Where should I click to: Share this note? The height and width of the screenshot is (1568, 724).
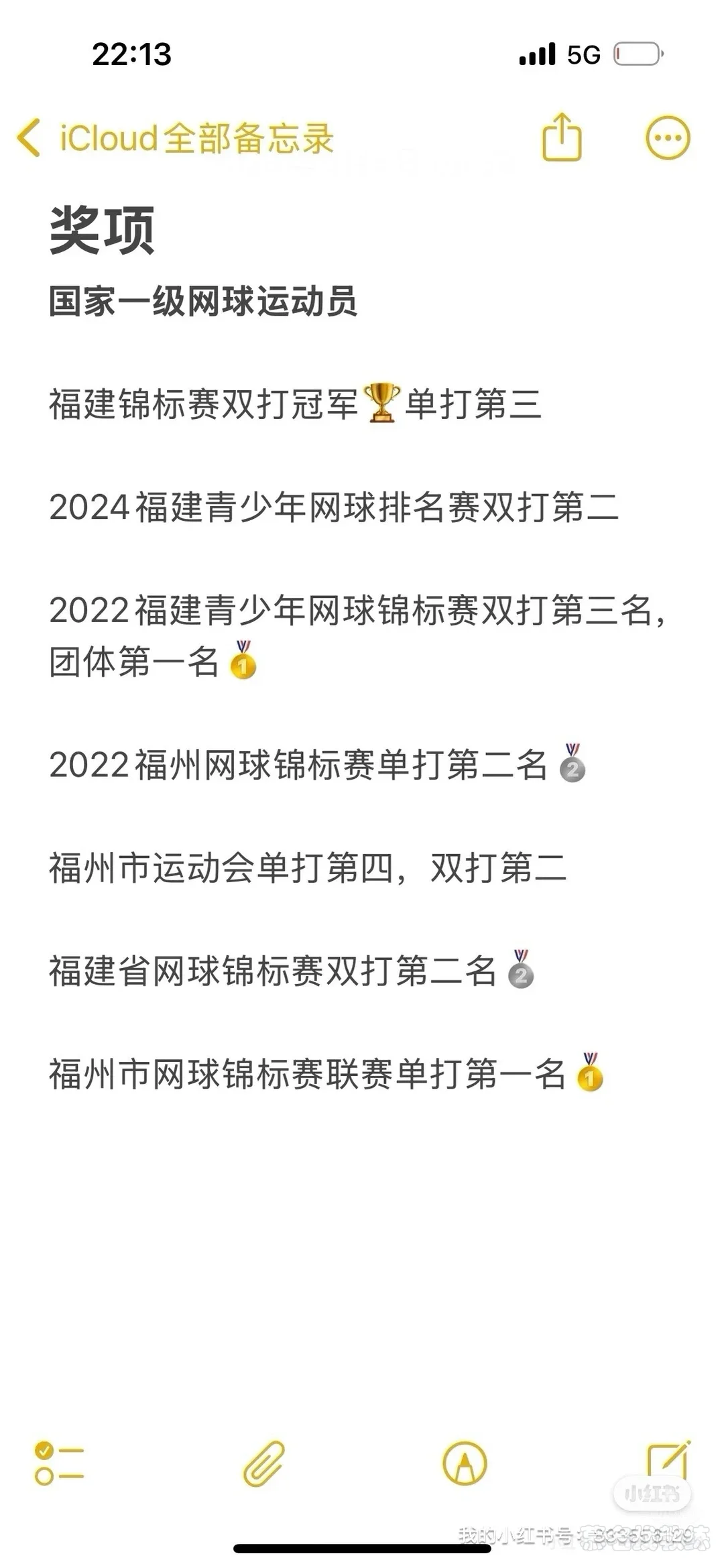click(561, 137)
